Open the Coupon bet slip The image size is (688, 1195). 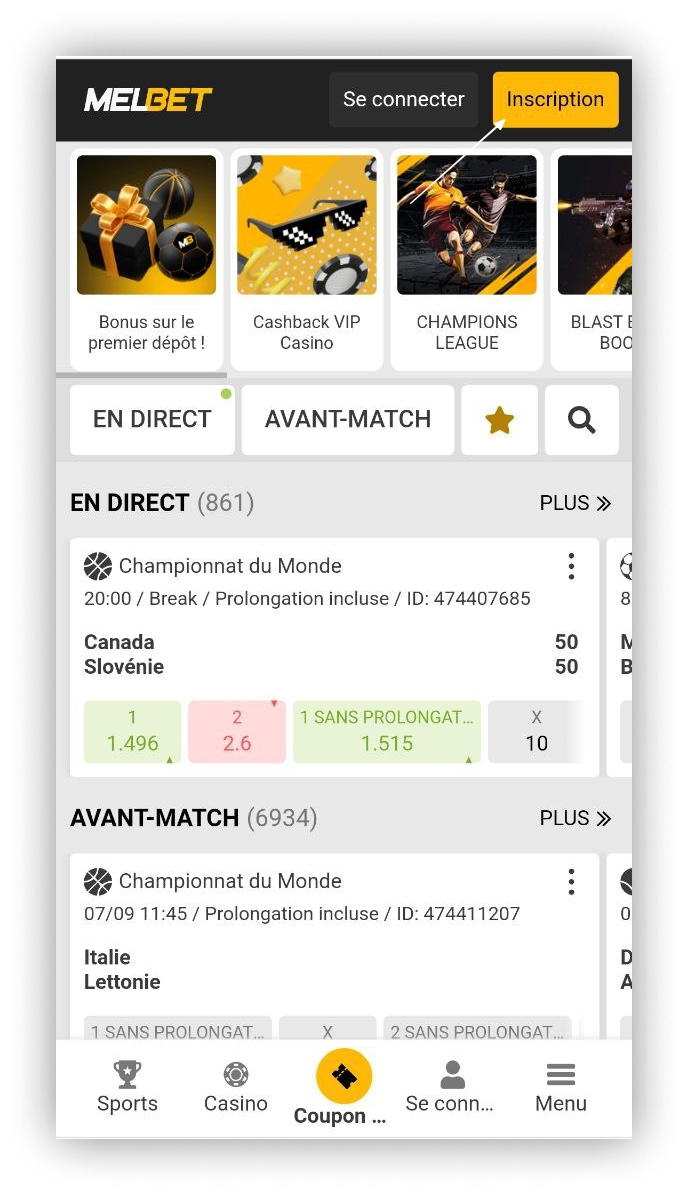click(x=343, y=1087)
